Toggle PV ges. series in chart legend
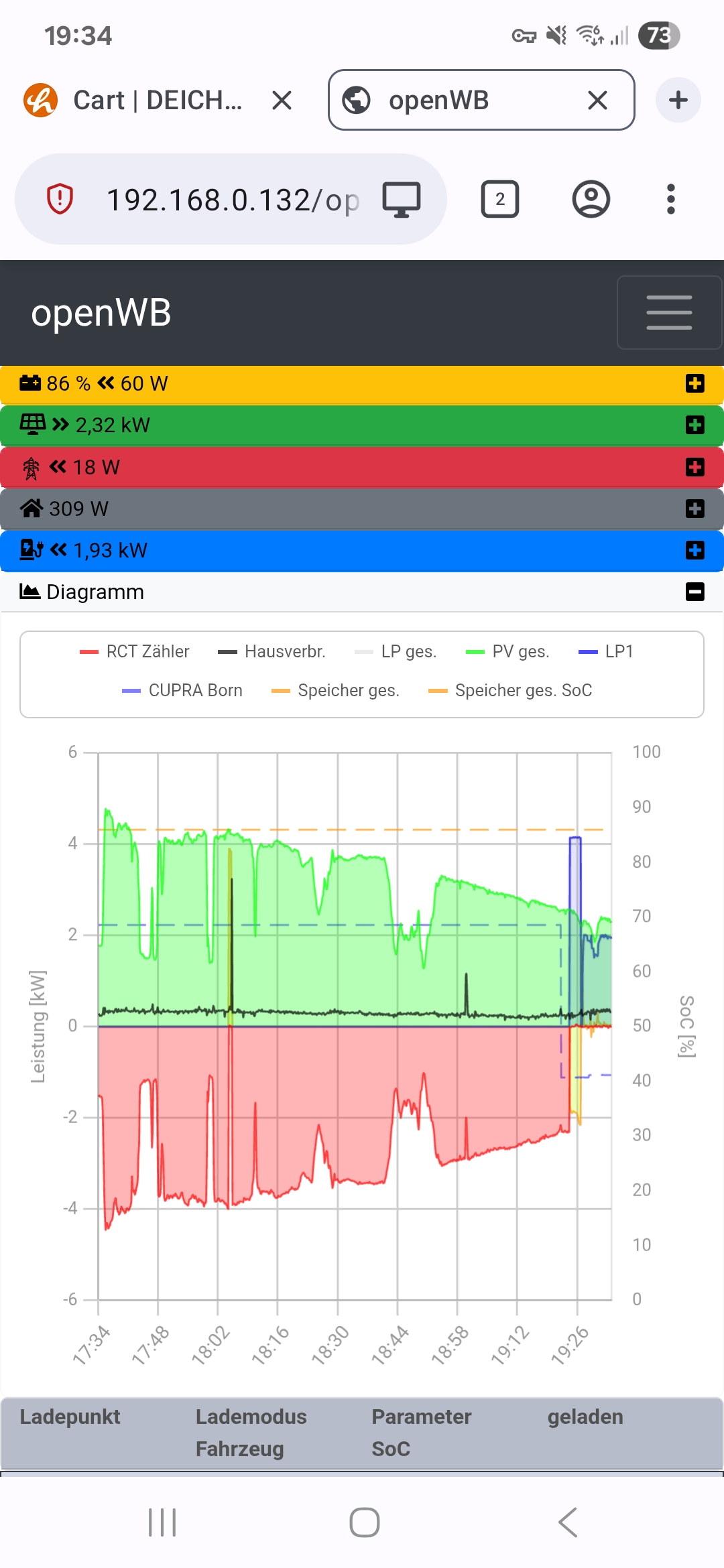724x1568 pixels. coord(507,651)
